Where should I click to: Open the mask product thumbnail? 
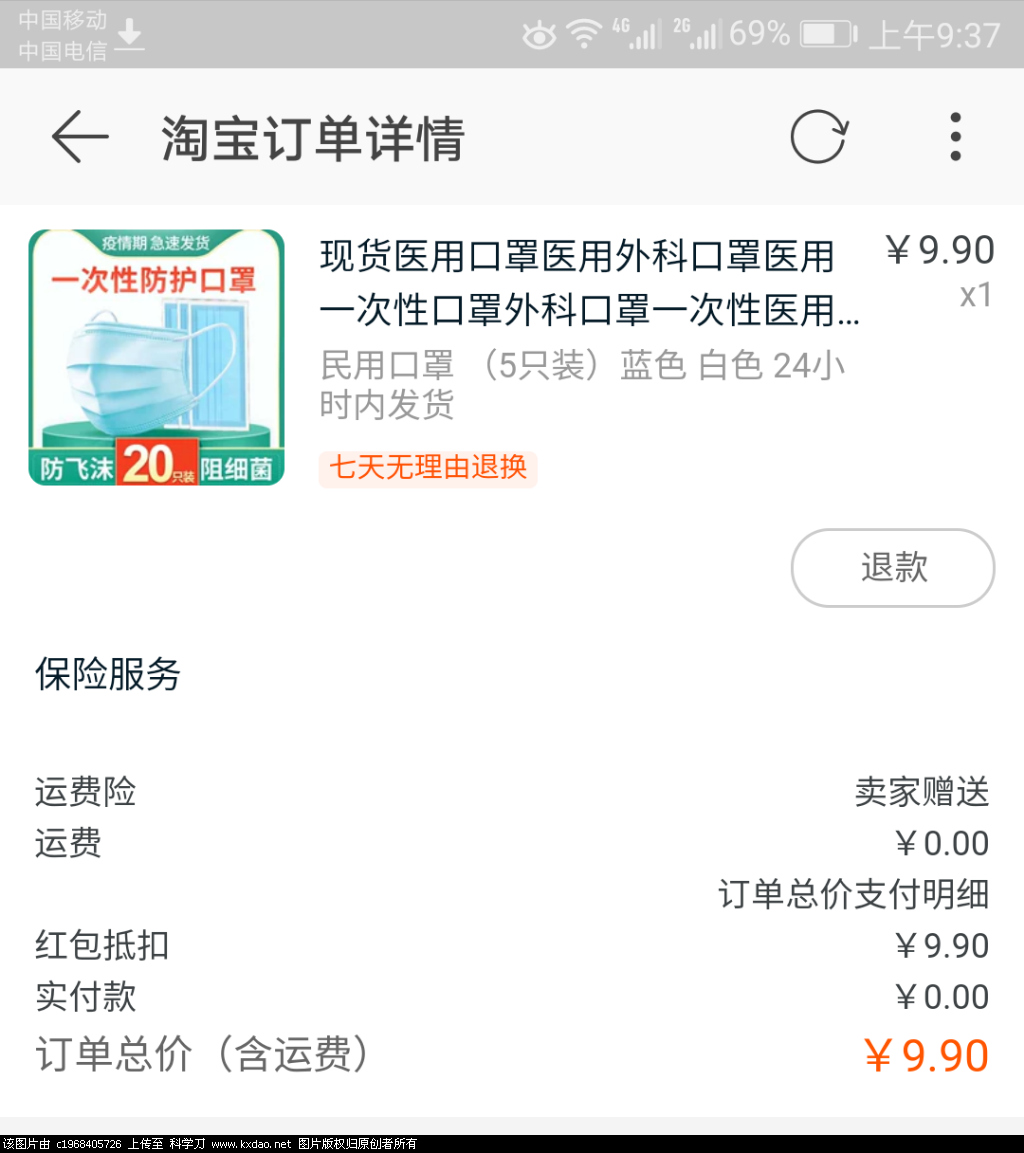point(156,358)
